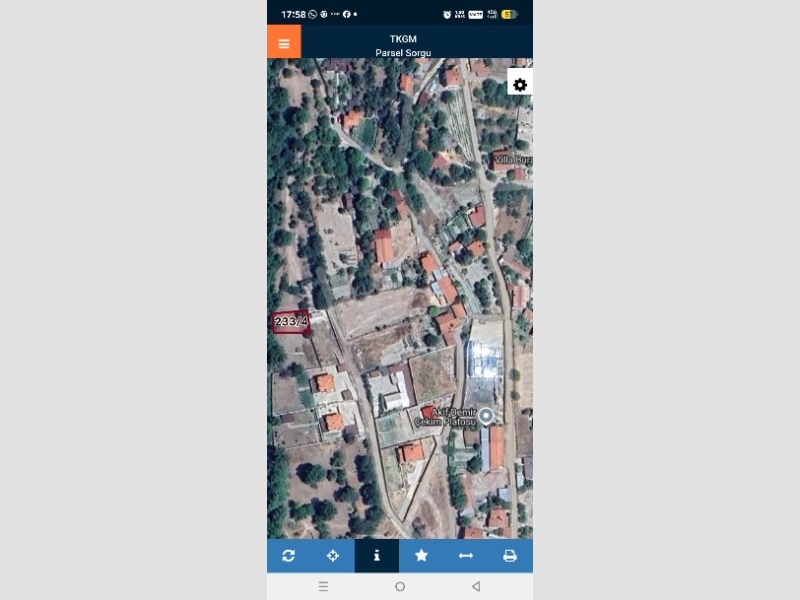Locate my position with crosshair tool
This screenshot has width=800, height=600.
point(333,556)
